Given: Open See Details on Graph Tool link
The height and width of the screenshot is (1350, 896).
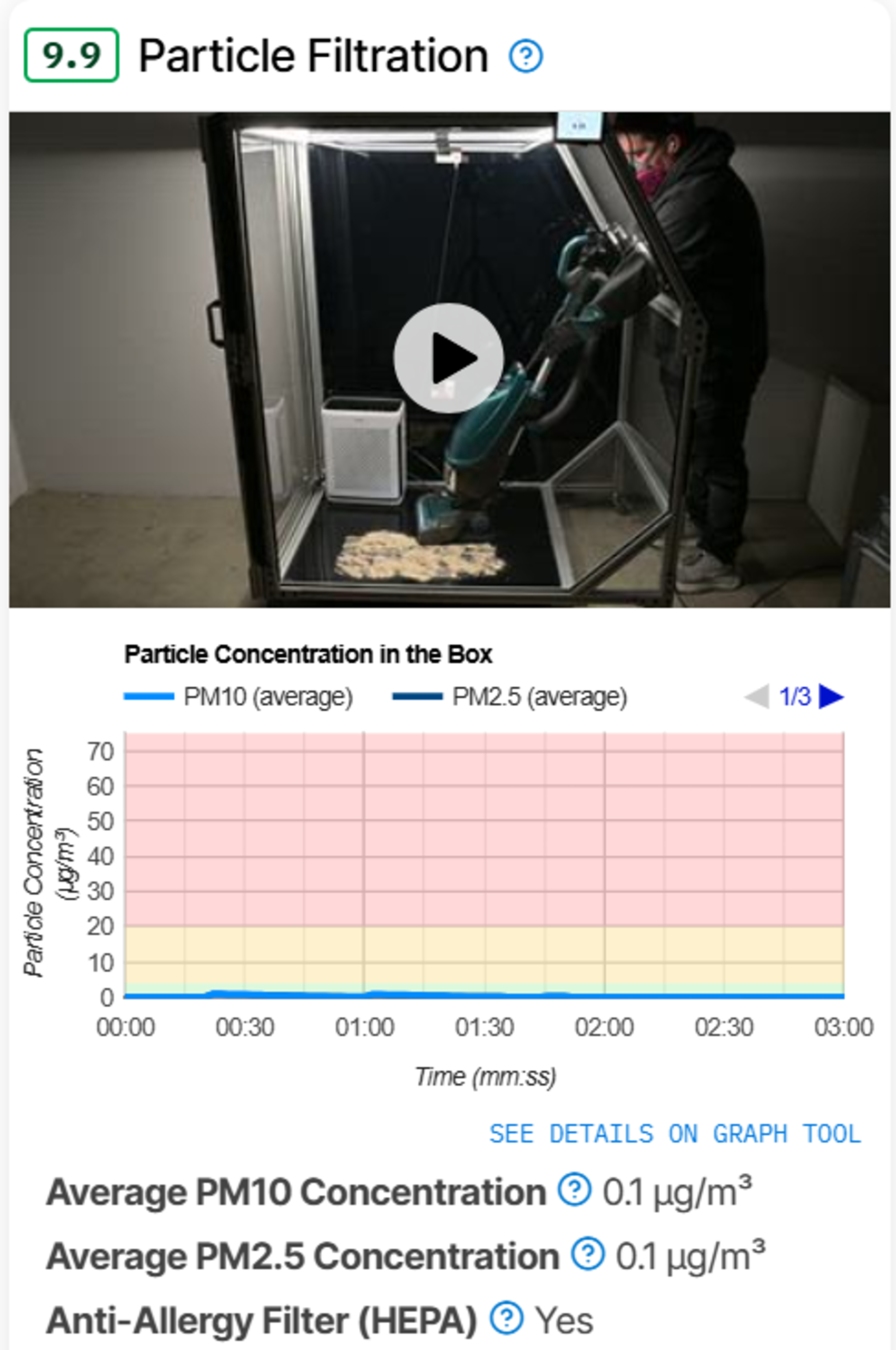Looking at the screenshot, I should click(675, 1134).
